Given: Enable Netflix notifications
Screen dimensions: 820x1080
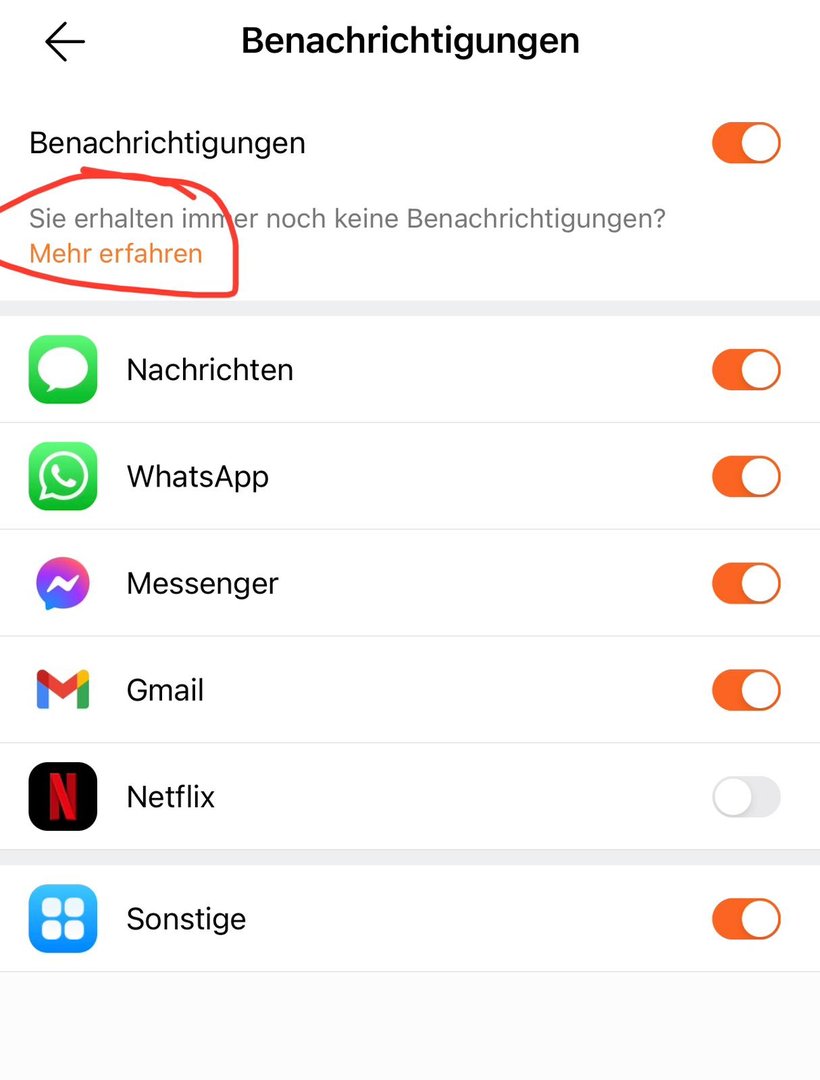Looking at the screenshot, I should tap(745, 797).
